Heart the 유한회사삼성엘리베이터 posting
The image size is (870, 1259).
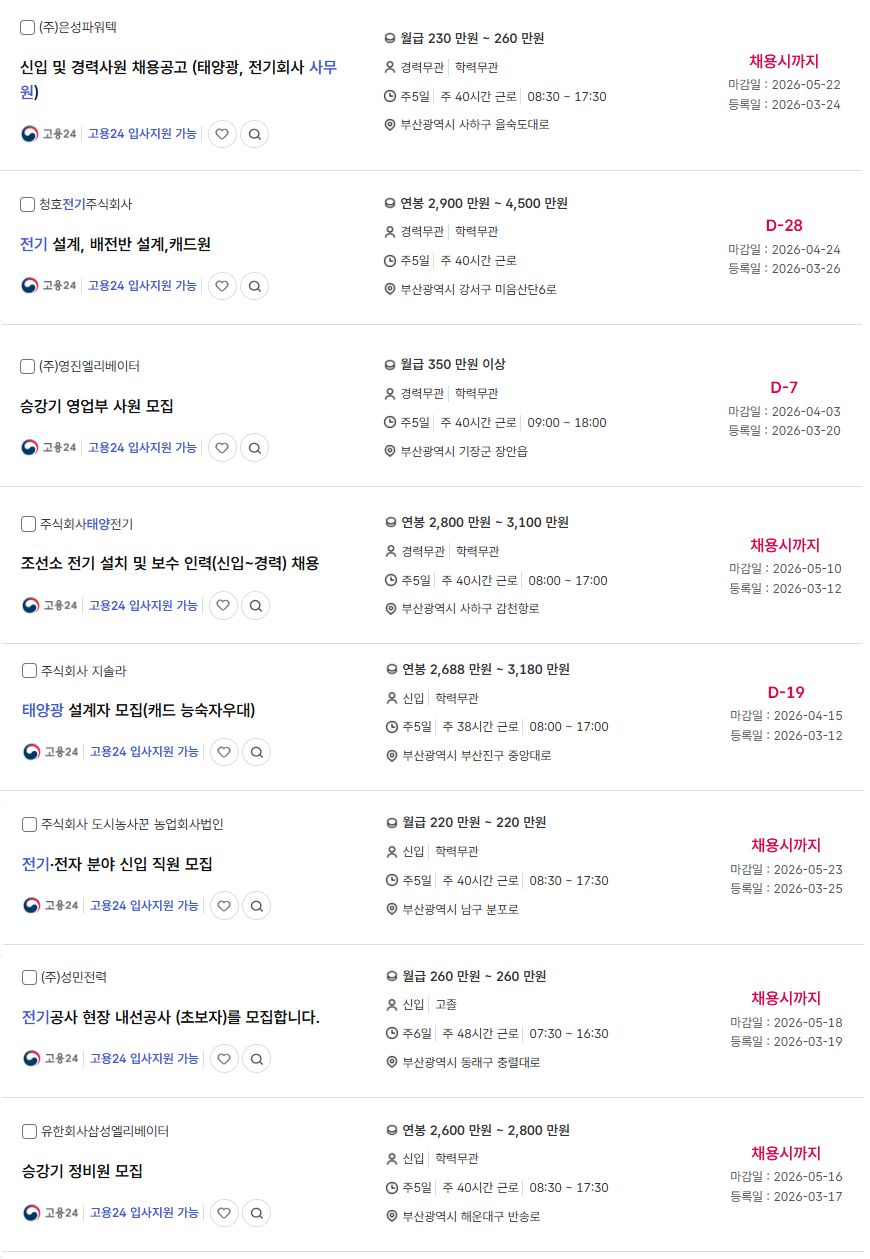[224, 1213]
